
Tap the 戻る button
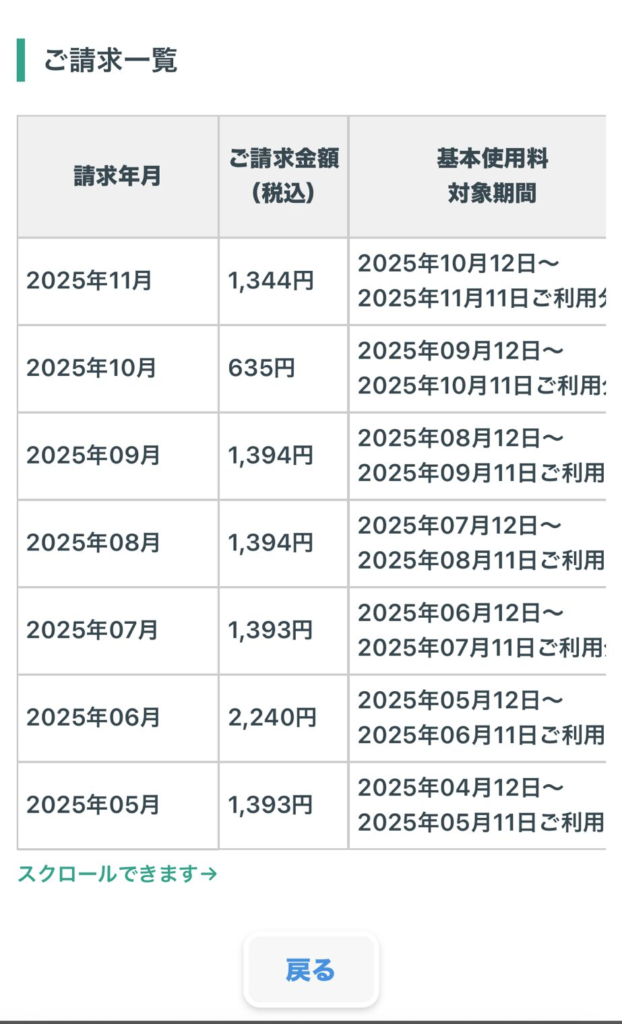coord(311,970)
